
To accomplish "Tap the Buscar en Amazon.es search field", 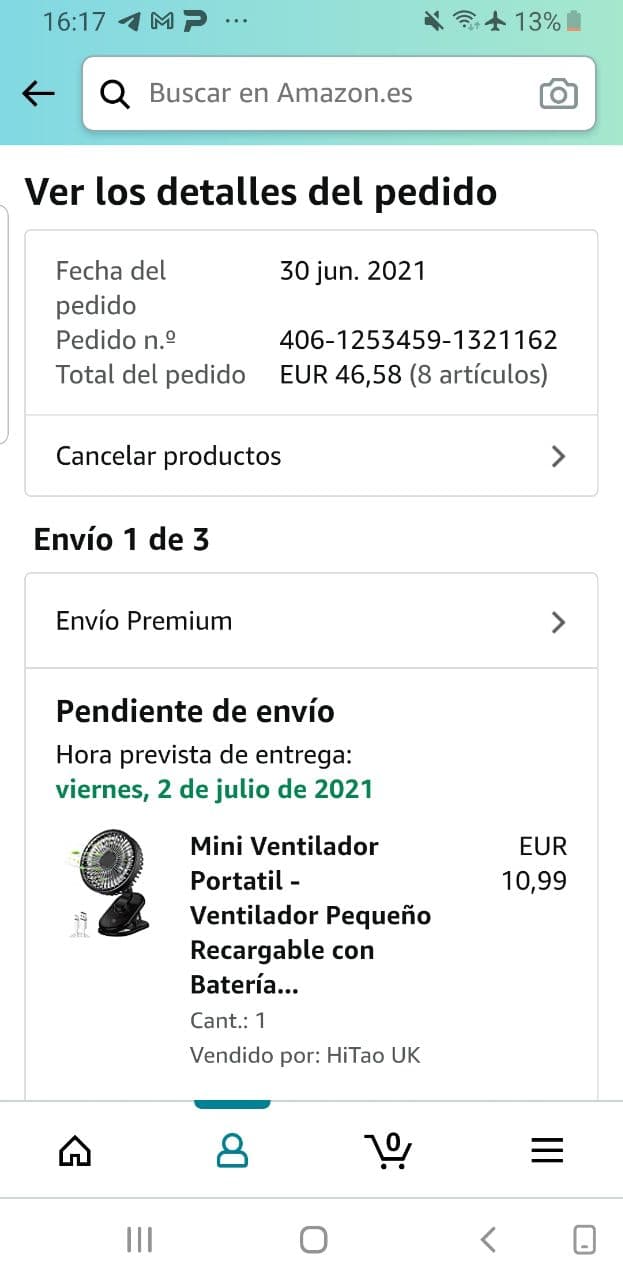I will tap(320, 94).
